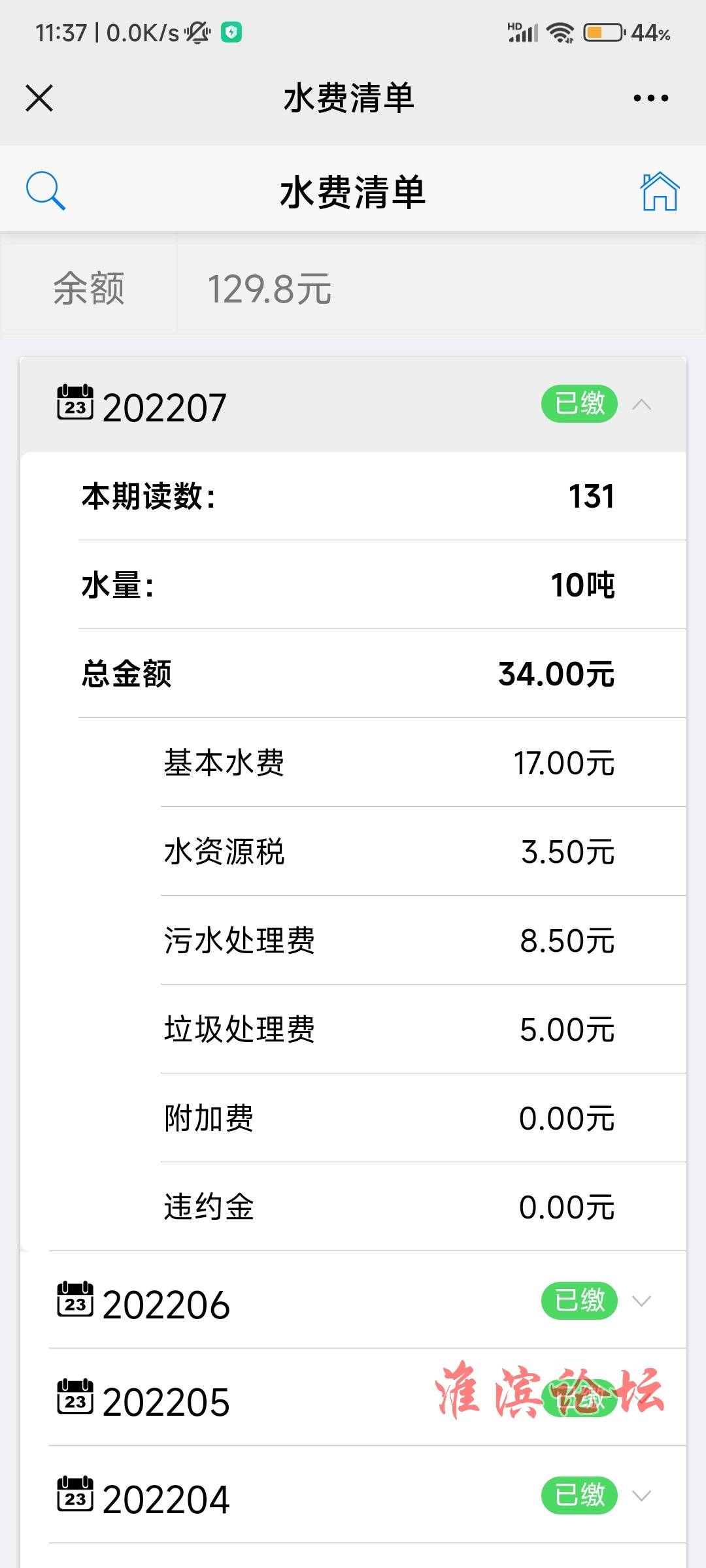Expand the 202204 bill row

(367, 1495)
